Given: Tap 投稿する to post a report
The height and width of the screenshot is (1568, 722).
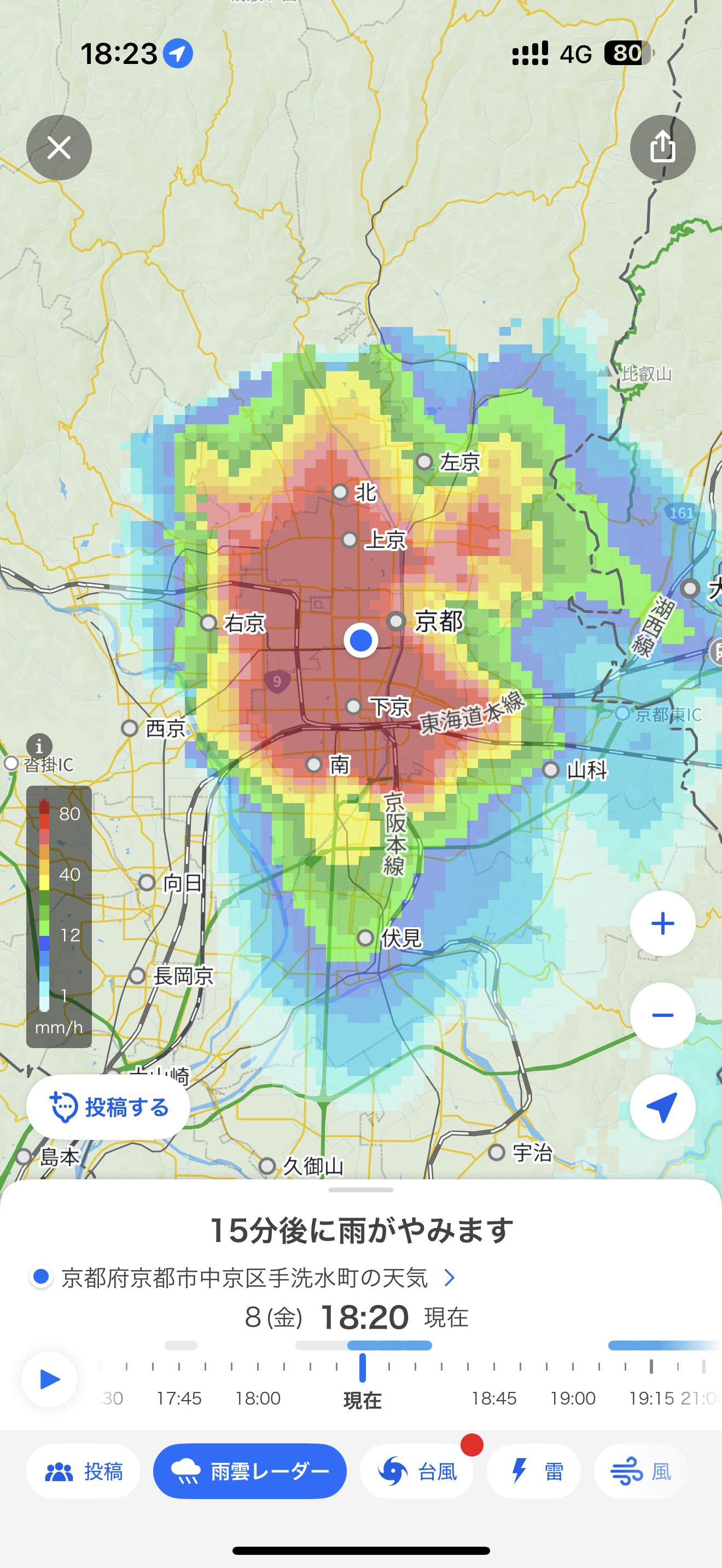Looking at the screenshot, I should (x=108, y=1107).
